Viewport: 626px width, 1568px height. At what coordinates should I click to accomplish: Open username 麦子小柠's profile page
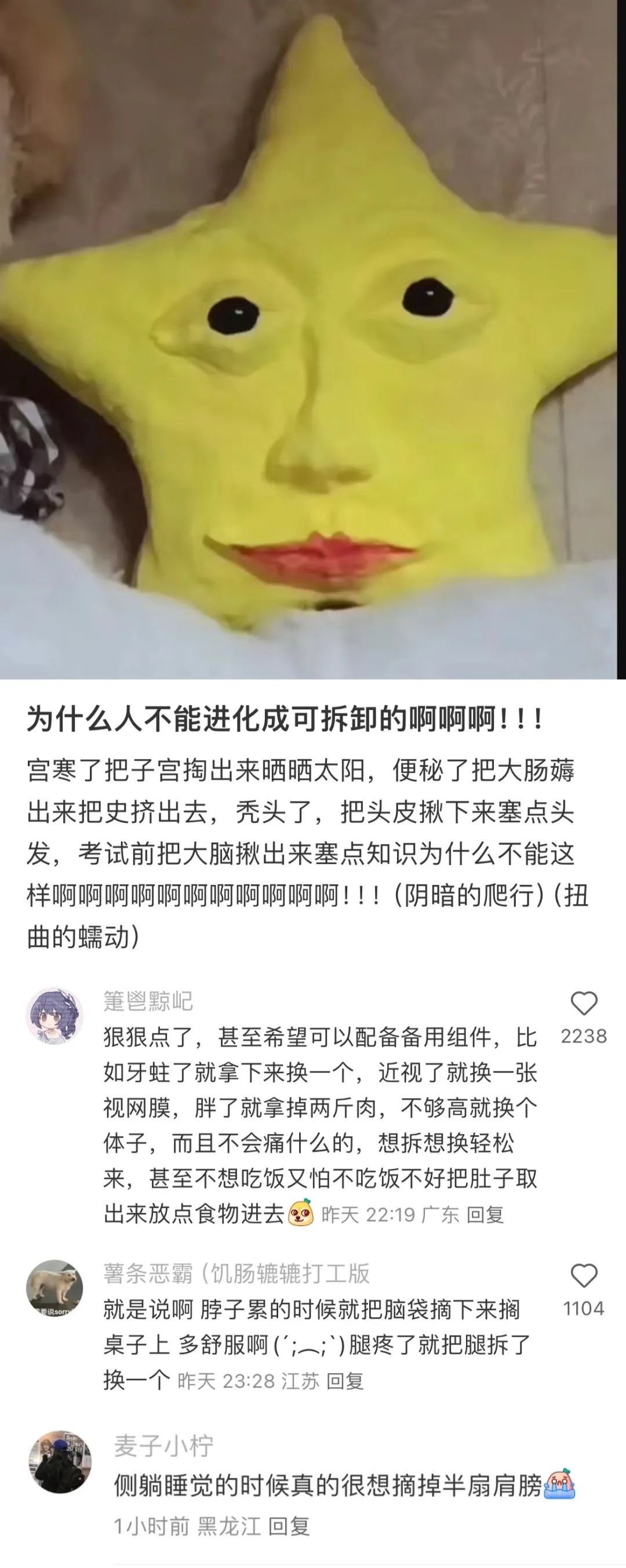tap(163, 1446)
